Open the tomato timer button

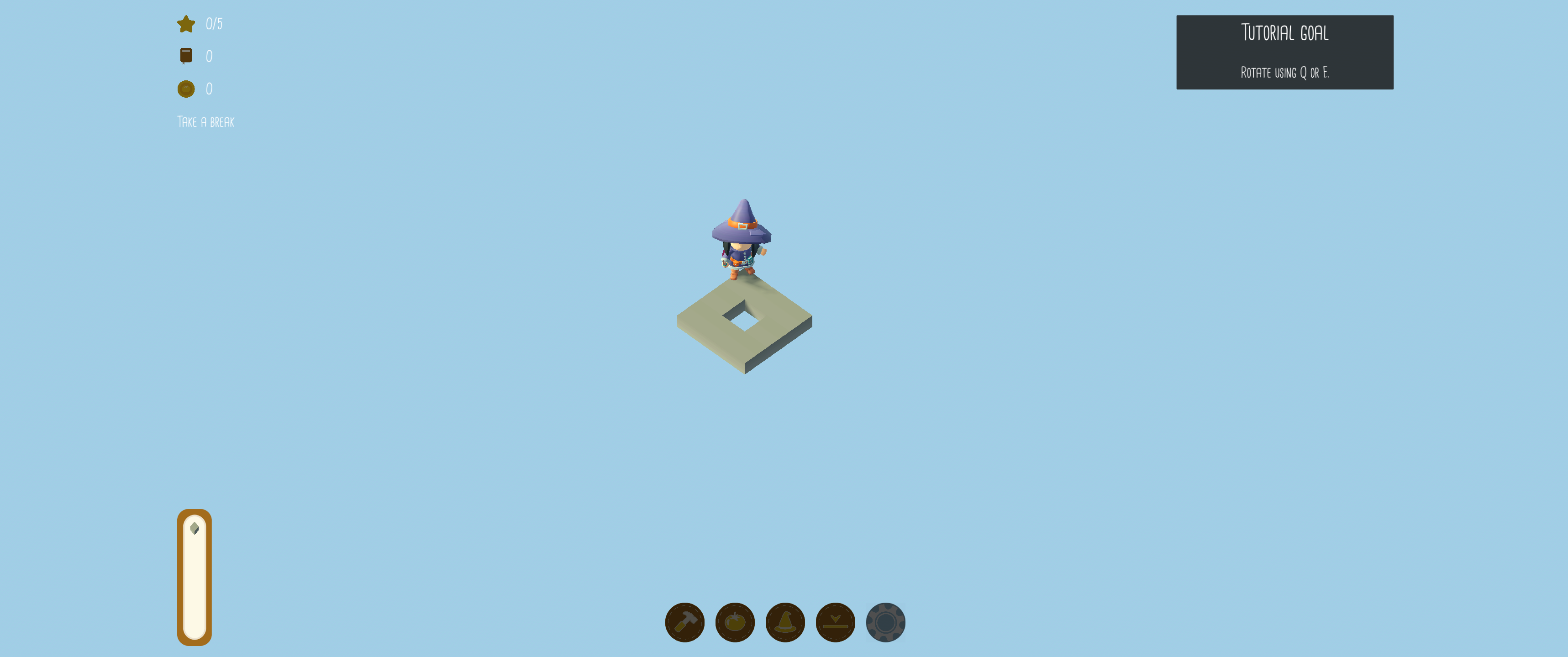[x=735, y=622]
